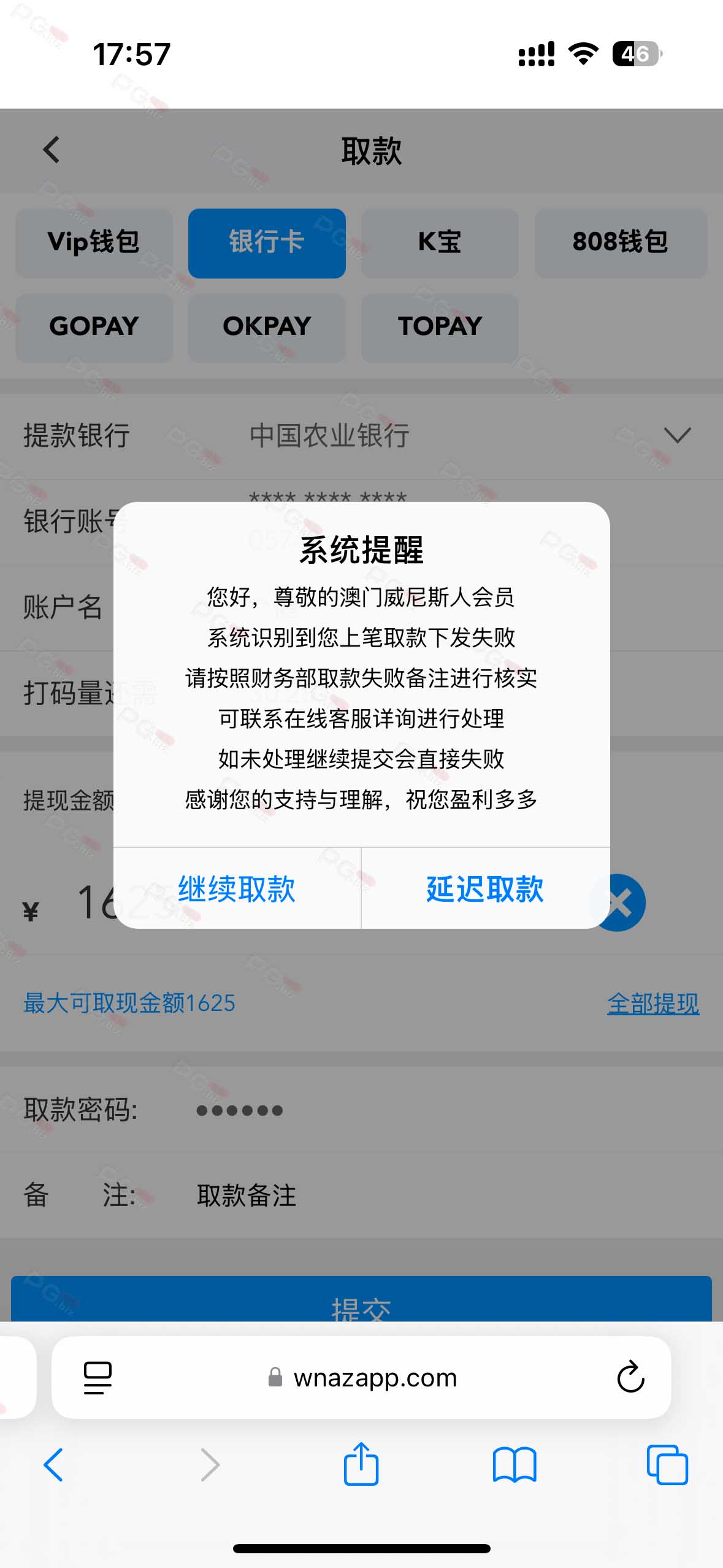Pick OKPAY as the withdrawal channel
Image resolution: width=723 pixels, height=1568 pixels.
coord(267,327)
